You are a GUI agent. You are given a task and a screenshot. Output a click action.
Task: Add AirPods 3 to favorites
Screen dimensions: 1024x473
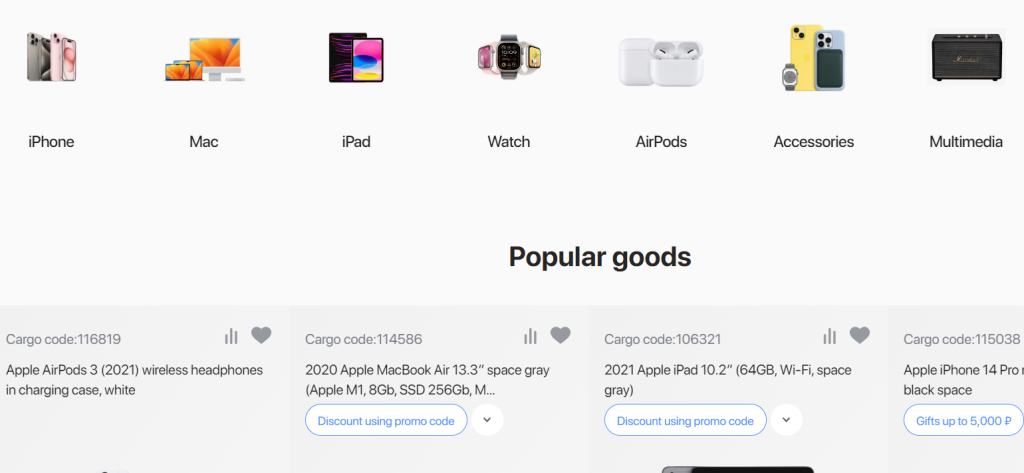[x=261, y=336]
